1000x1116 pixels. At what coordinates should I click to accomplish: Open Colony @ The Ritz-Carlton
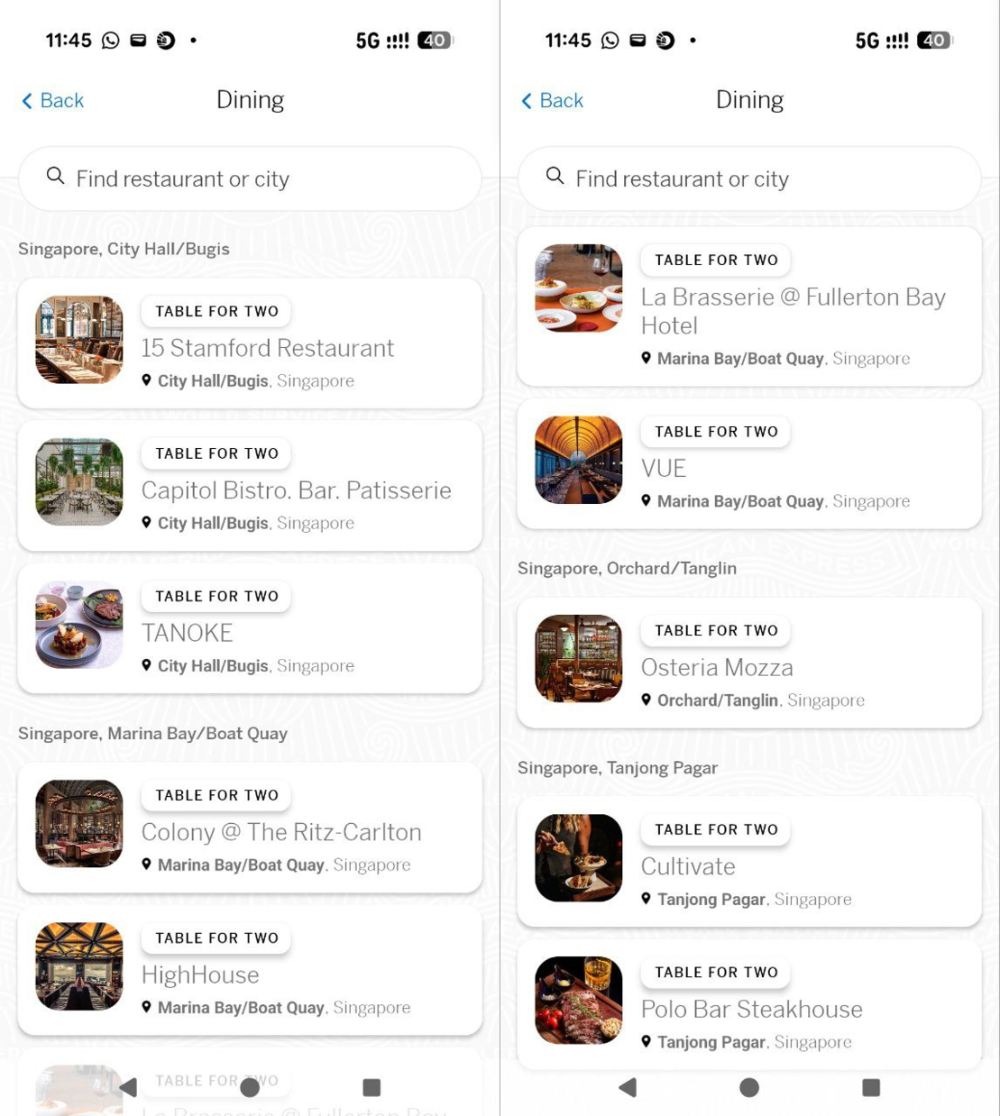[250, 828]
